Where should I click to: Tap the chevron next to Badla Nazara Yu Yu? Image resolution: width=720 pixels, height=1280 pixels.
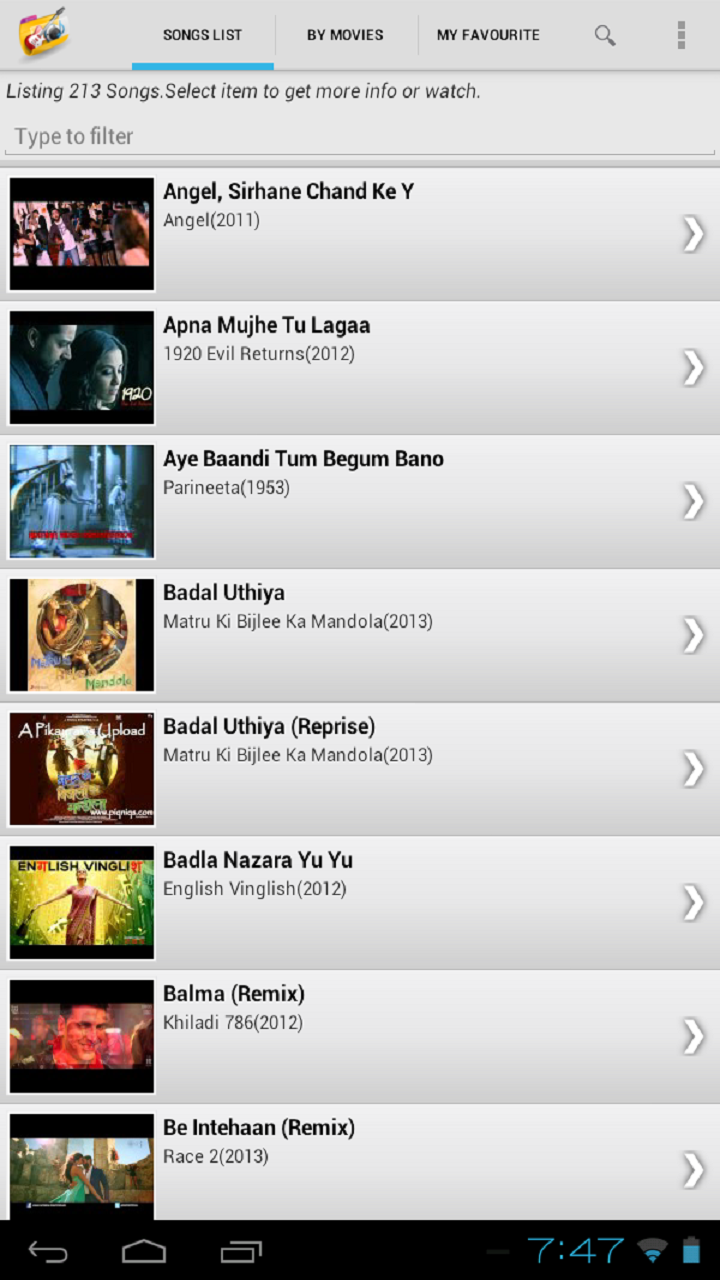pos(694,902)
